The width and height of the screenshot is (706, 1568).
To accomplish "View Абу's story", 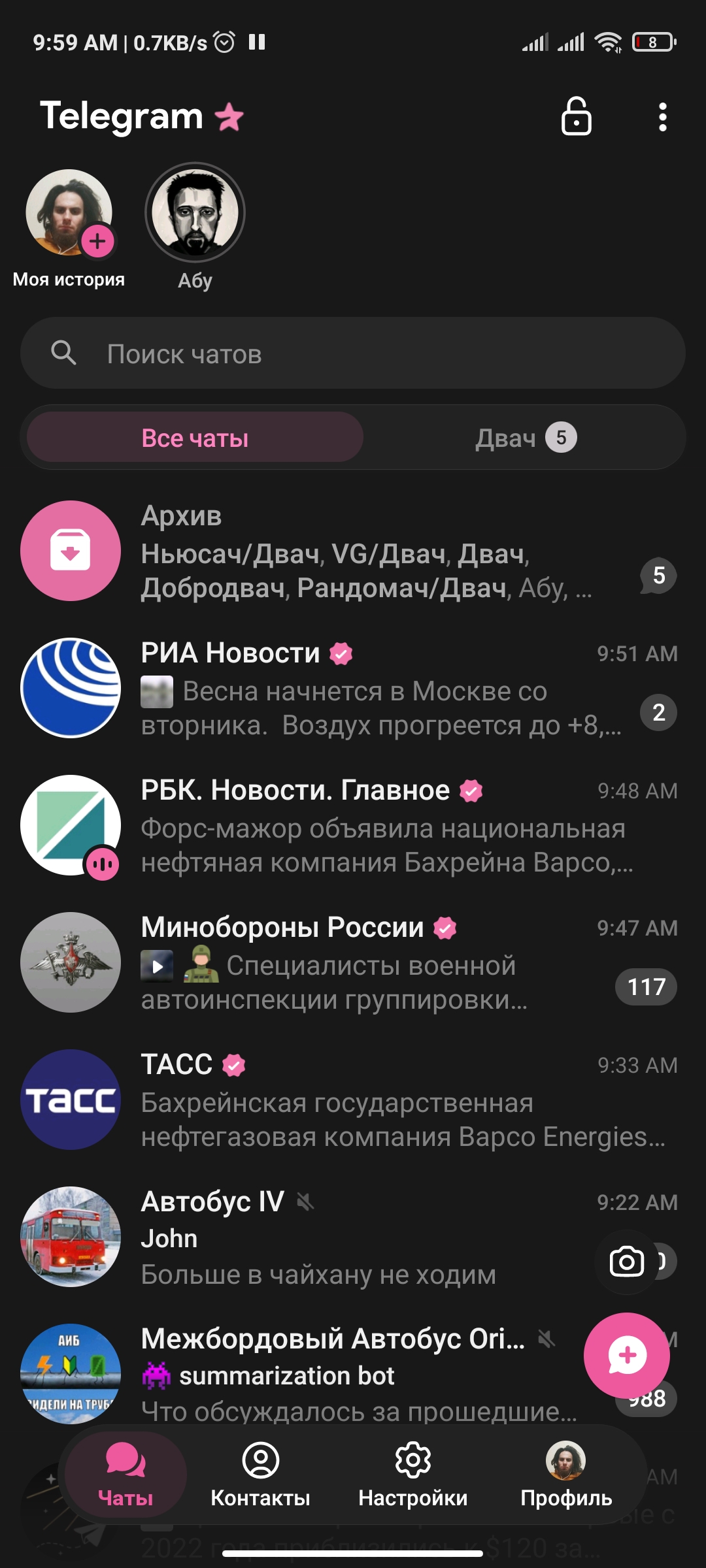I will 195,212.
